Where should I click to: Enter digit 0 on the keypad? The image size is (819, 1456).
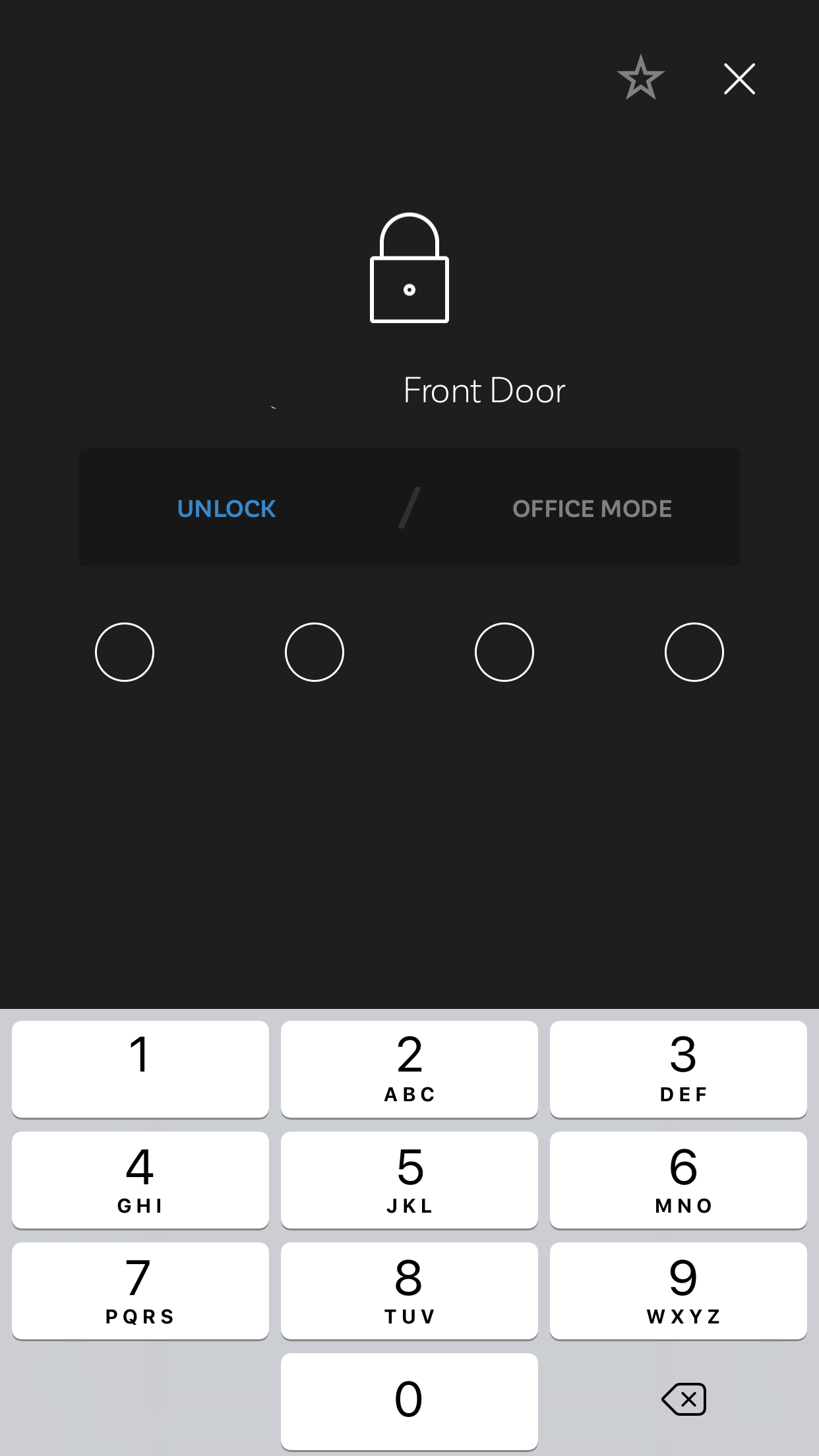(x=409, y=1401)
